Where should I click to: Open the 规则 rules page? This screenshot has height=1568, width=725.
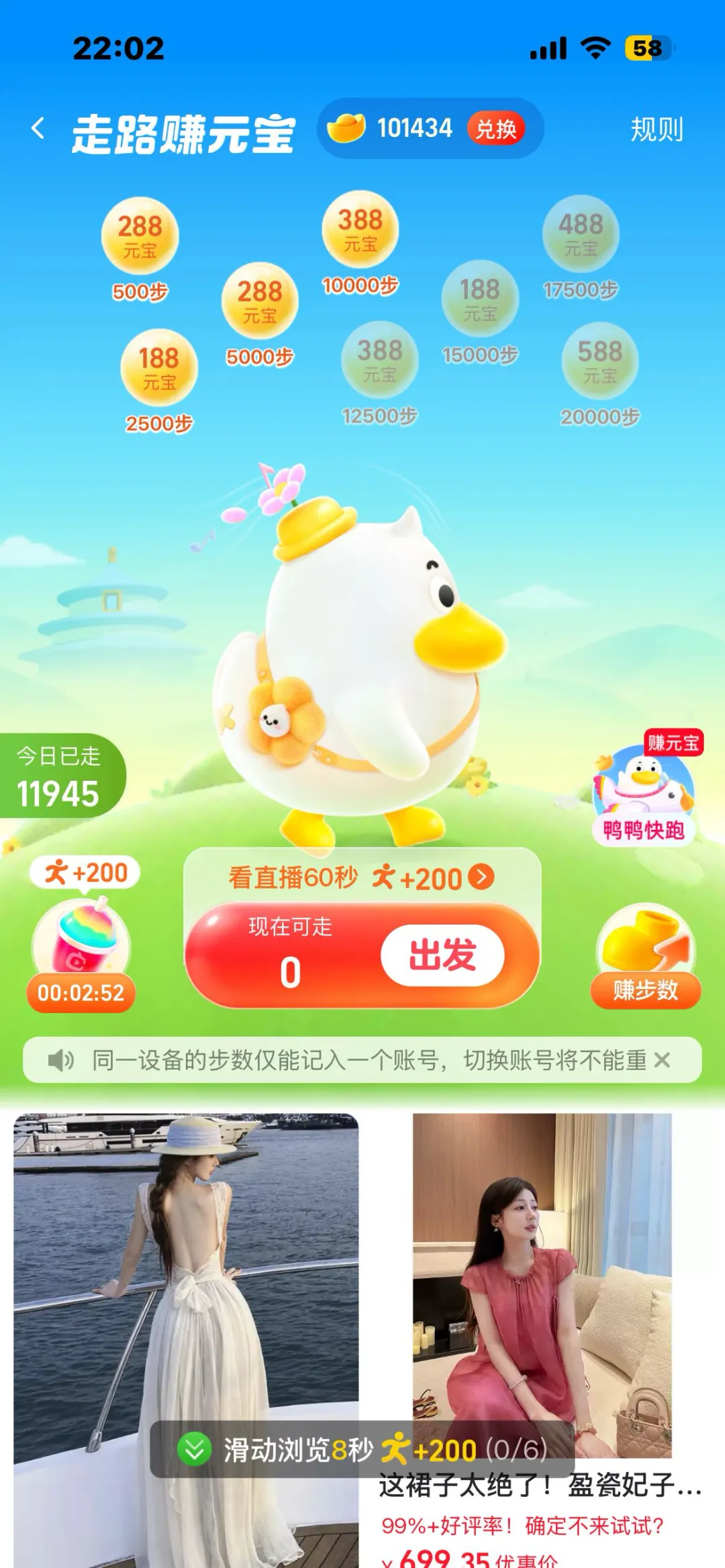pyautogui.click(x=657, y=129)
